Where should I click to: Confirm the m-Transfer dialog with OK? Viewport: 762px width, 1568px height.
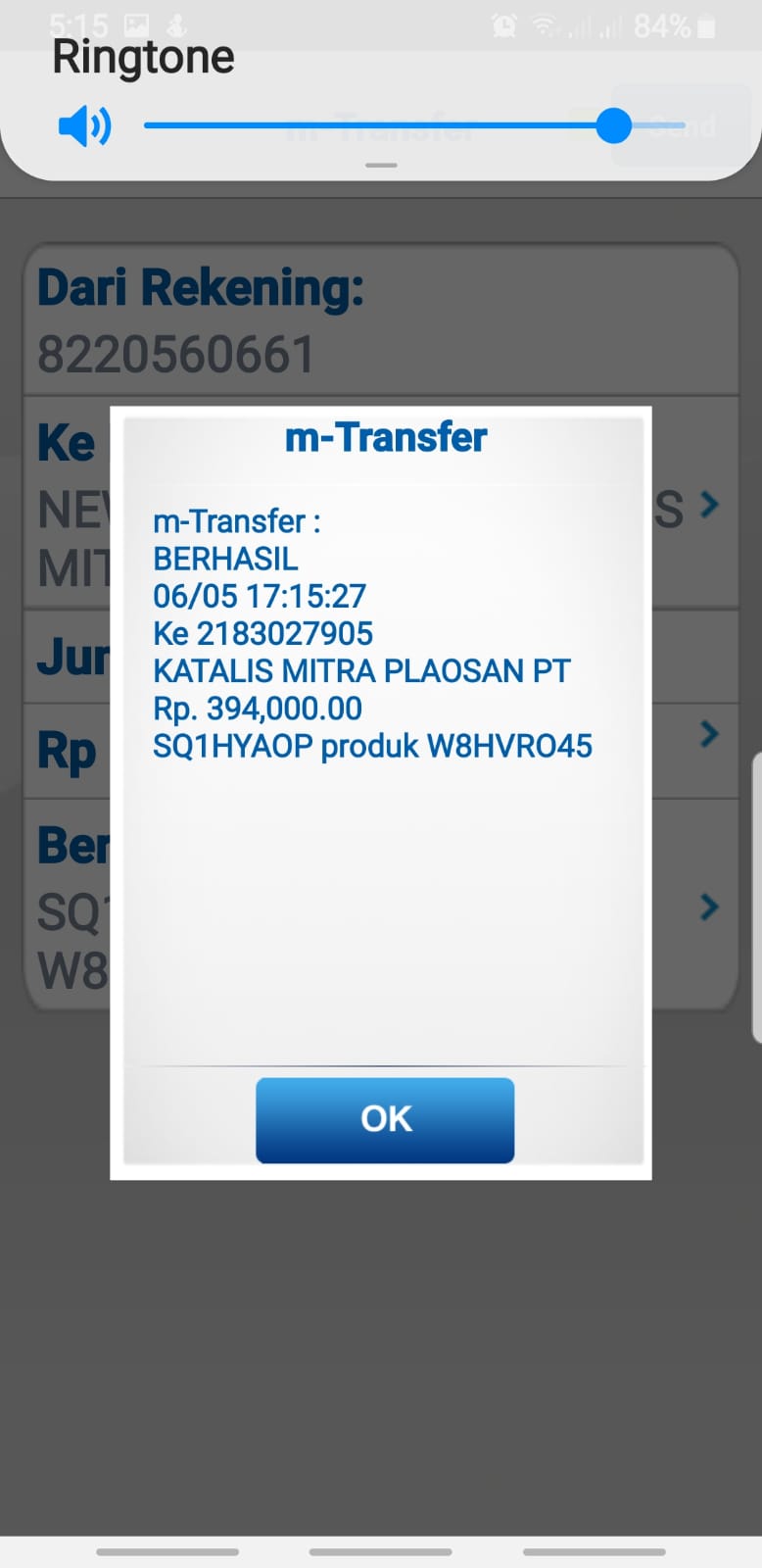point(385,1120)
